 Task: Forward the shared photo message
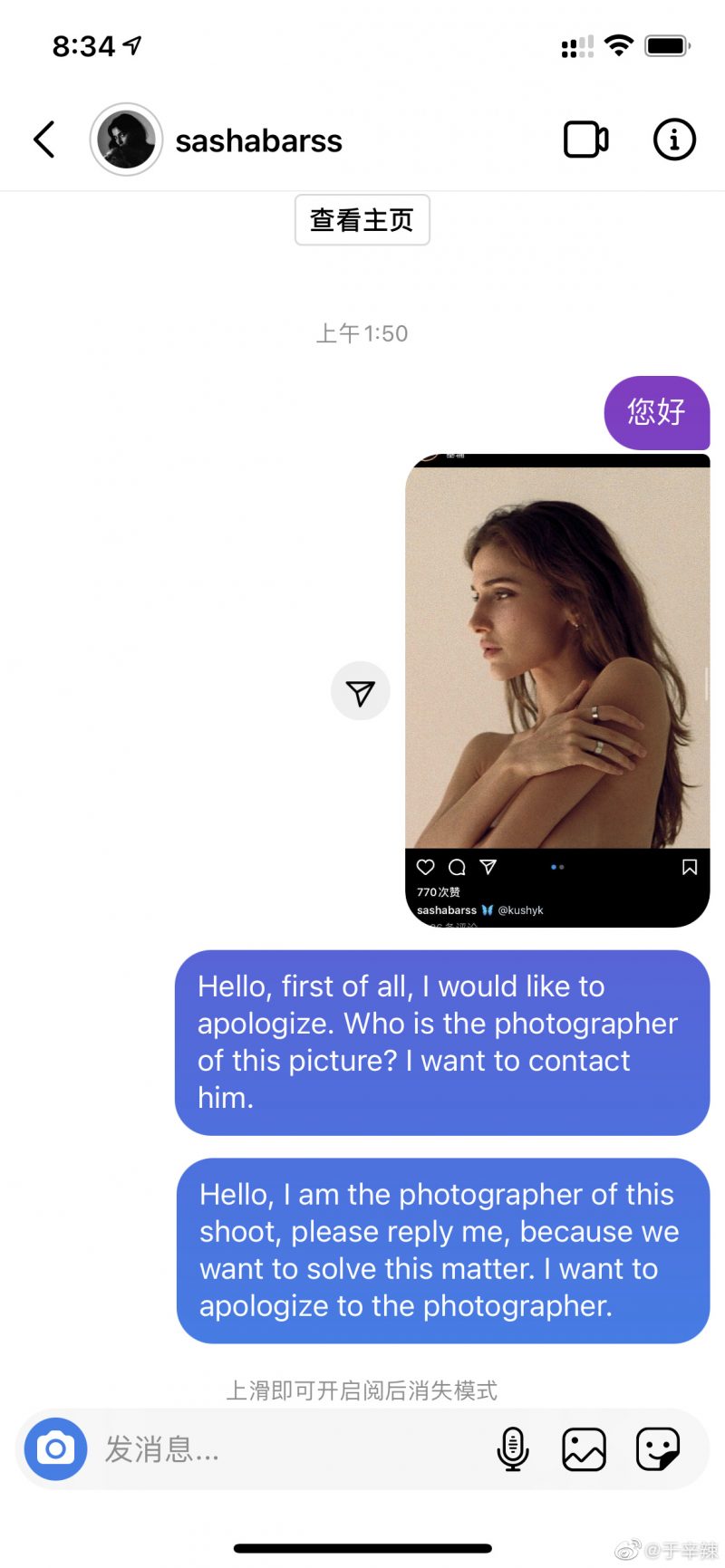pyautogui.click(x=361, y=692)
